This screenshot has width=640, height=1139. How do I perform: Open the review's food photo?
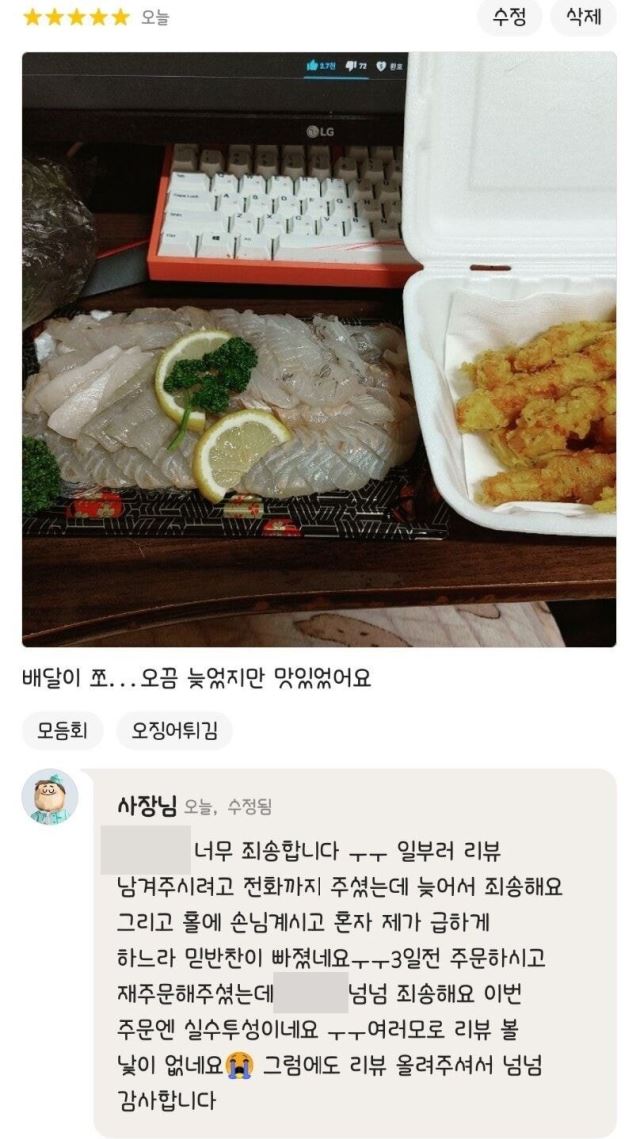click(318, 349)
